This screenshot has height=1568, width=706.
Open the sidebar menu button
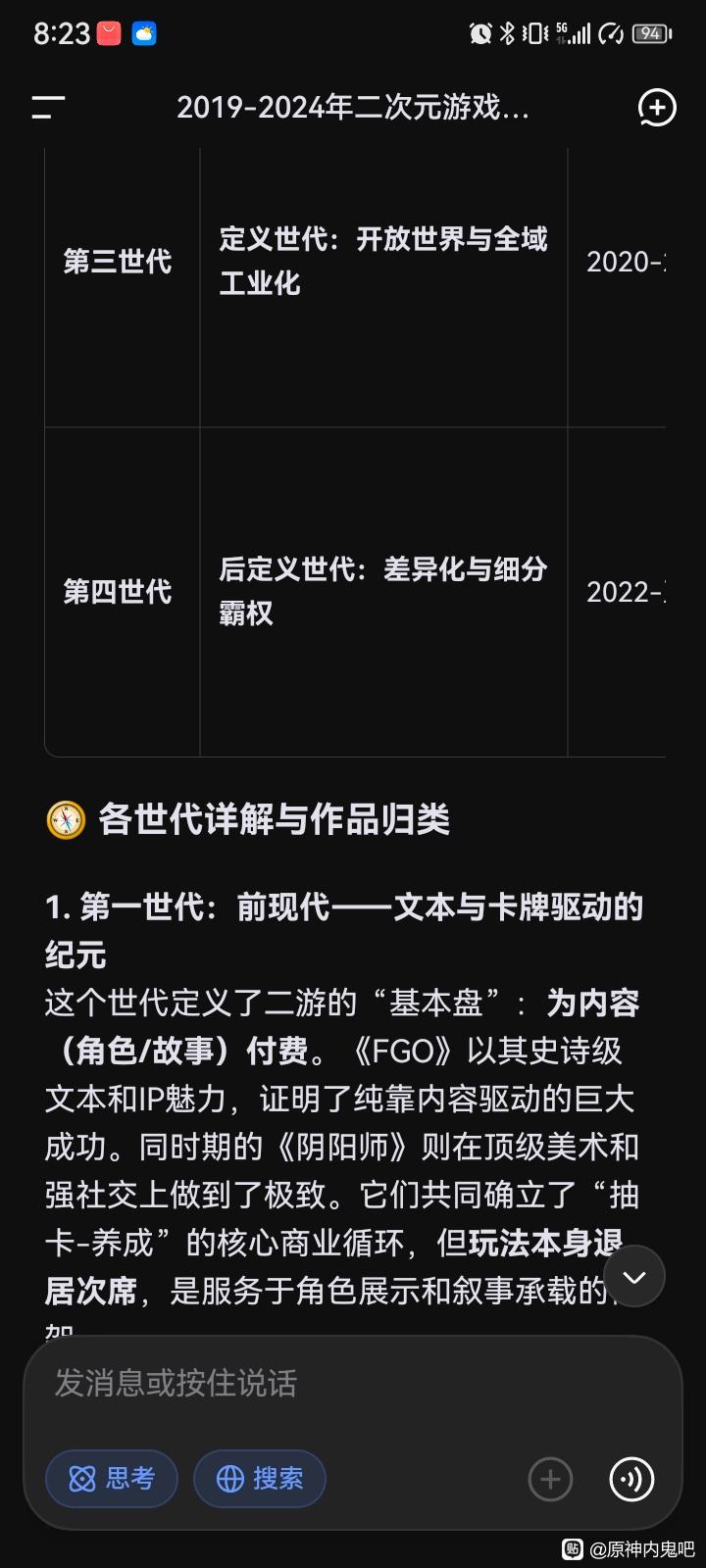click(48, 107)
